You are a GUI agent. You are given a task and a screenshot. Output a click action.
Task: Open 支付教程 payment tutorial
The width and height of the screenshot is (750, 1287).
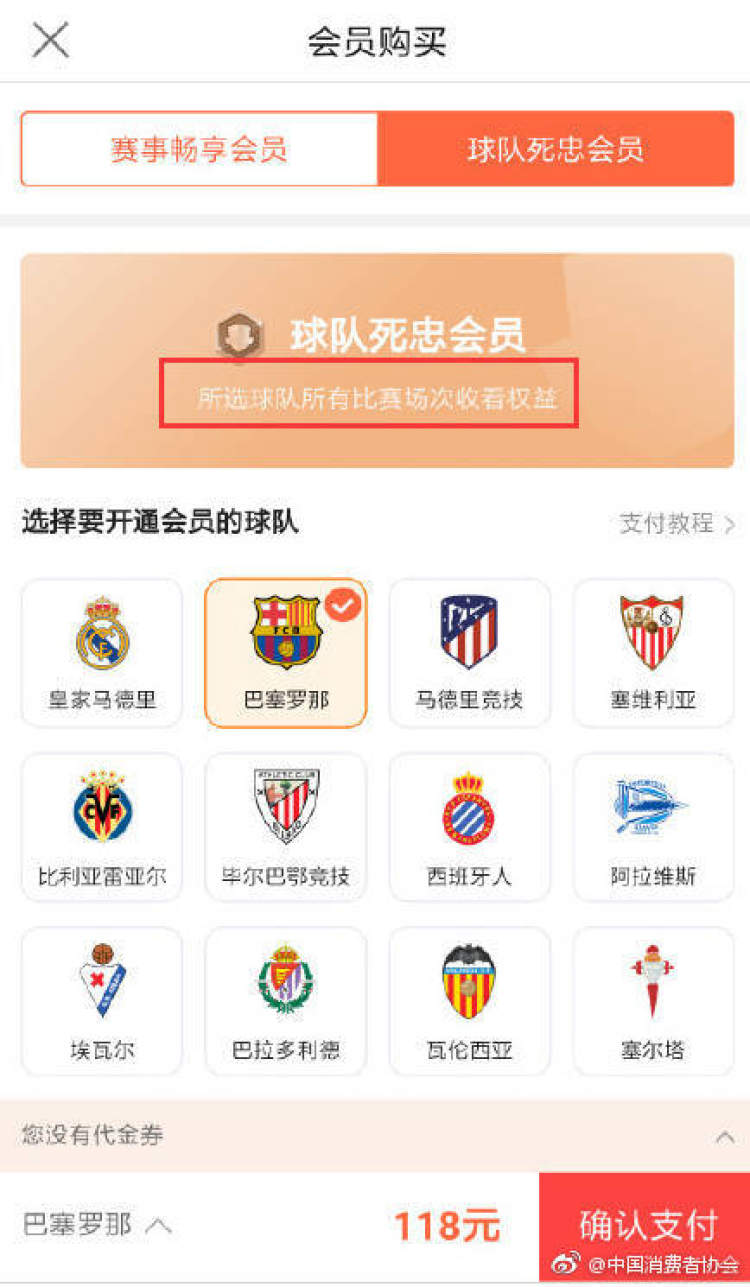coord(677,523)
